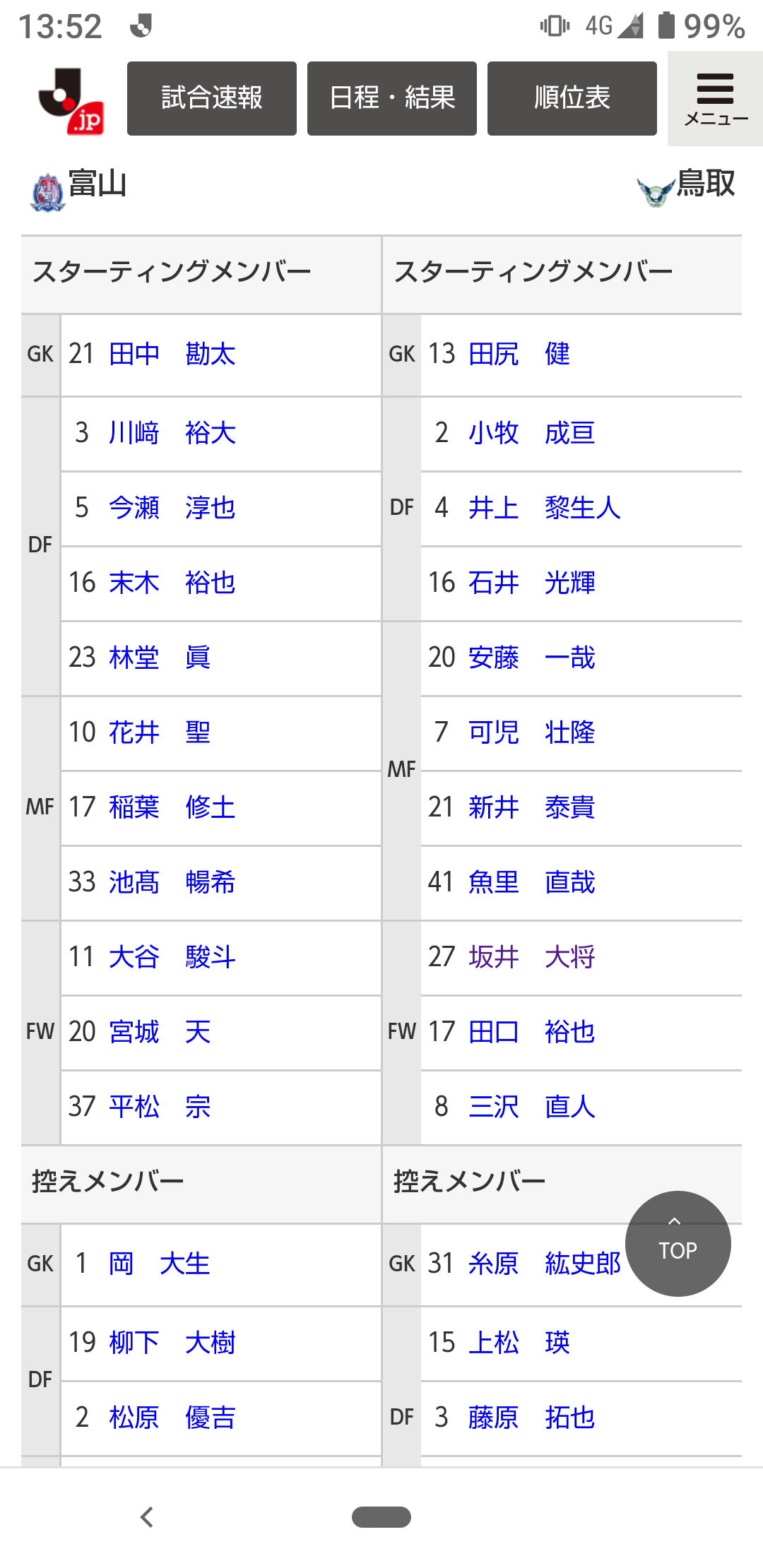Screen dimensions: 763x1568
Task: Open the 試合速報 tab
Action: coord(211,98)
